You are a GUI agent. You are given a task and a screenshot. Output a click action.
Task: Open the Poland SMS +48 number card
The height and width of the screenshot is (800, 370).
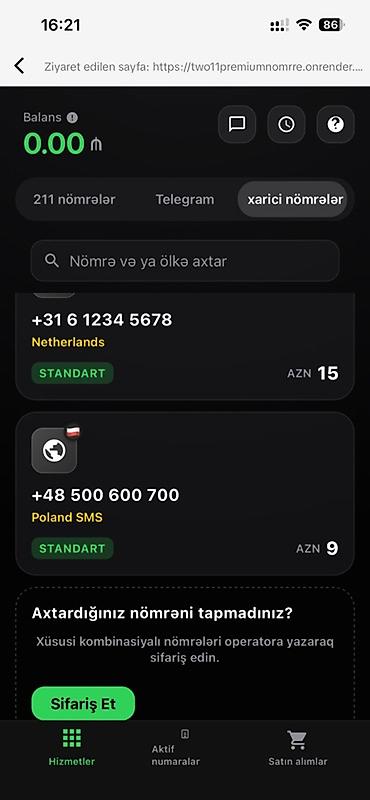[185, 494]
